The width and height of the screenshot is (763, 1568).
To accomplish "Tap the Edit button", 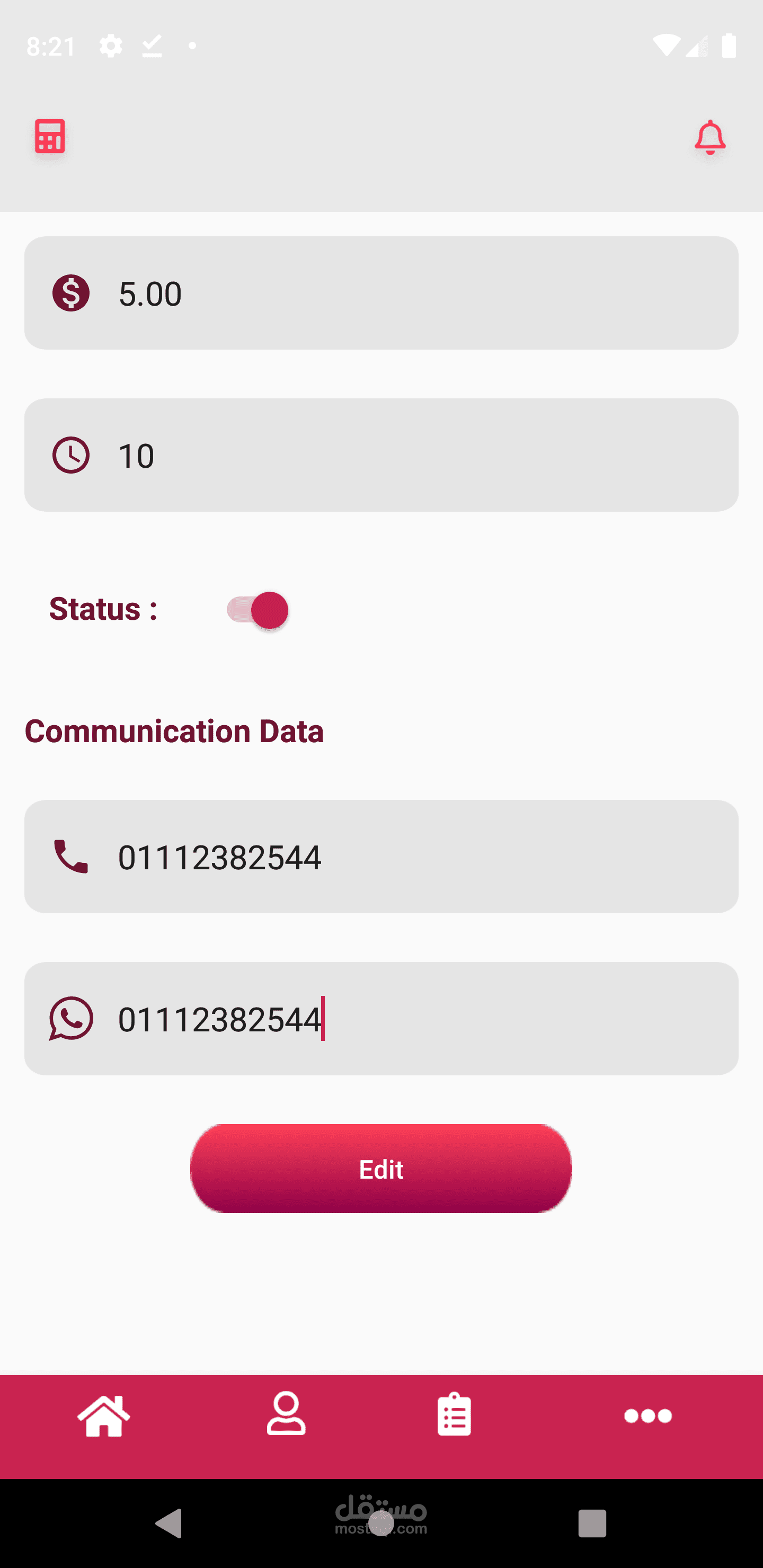I will click(x=381, y=1169).
